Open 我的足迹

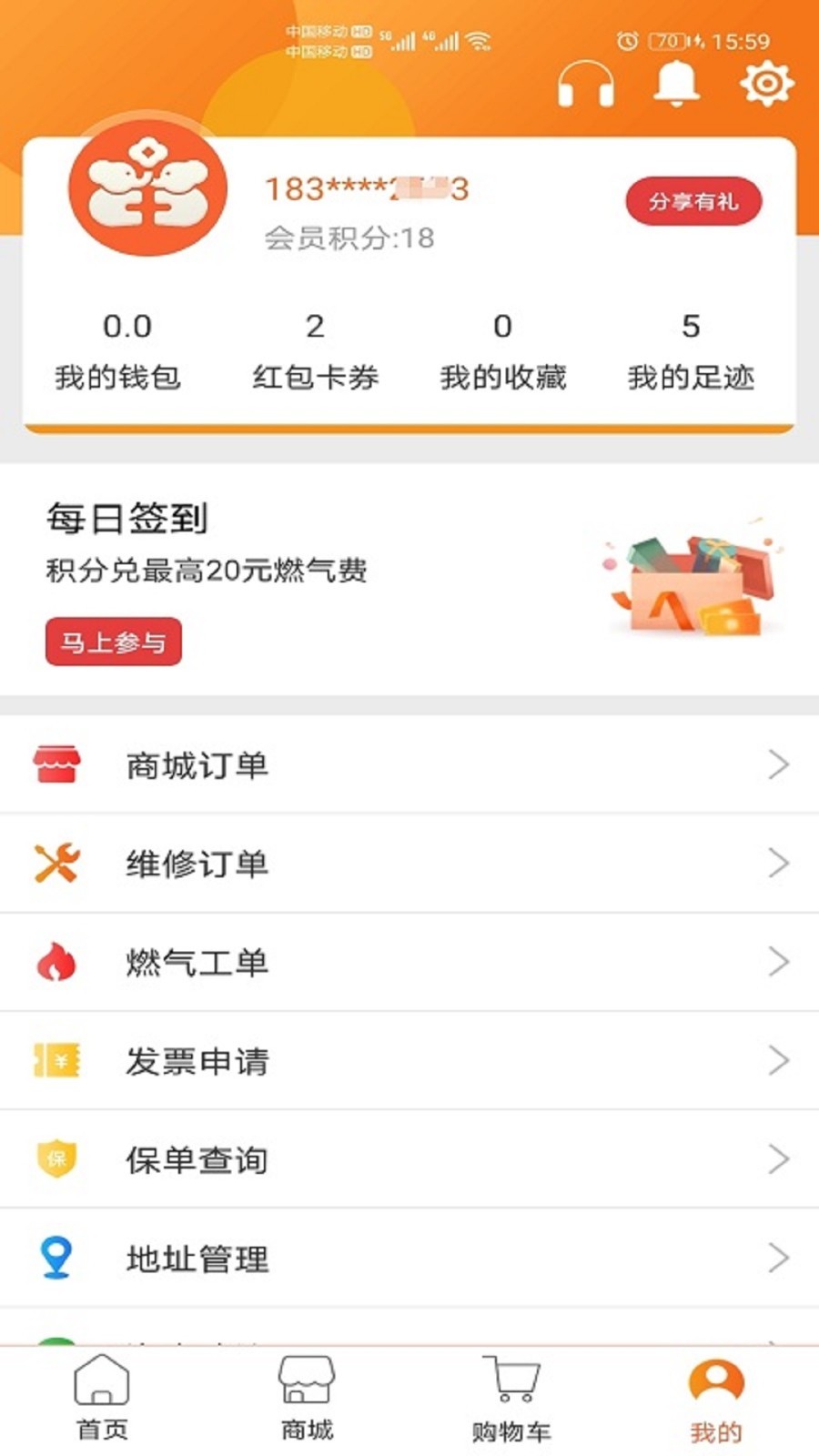click(x=691, y=351)
